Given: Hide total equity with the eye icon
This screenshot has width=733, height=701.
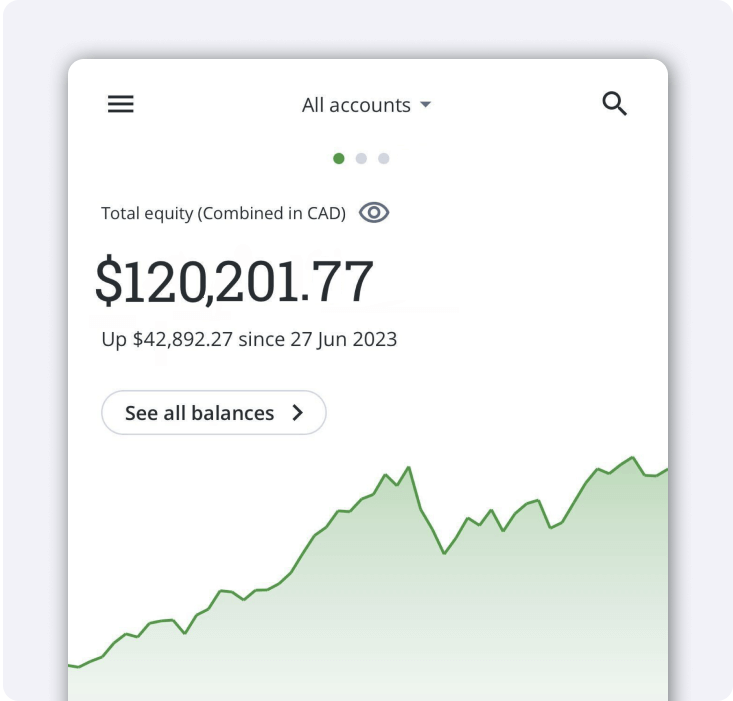Looking at the screenshot, I should click(x=374, y=213).
